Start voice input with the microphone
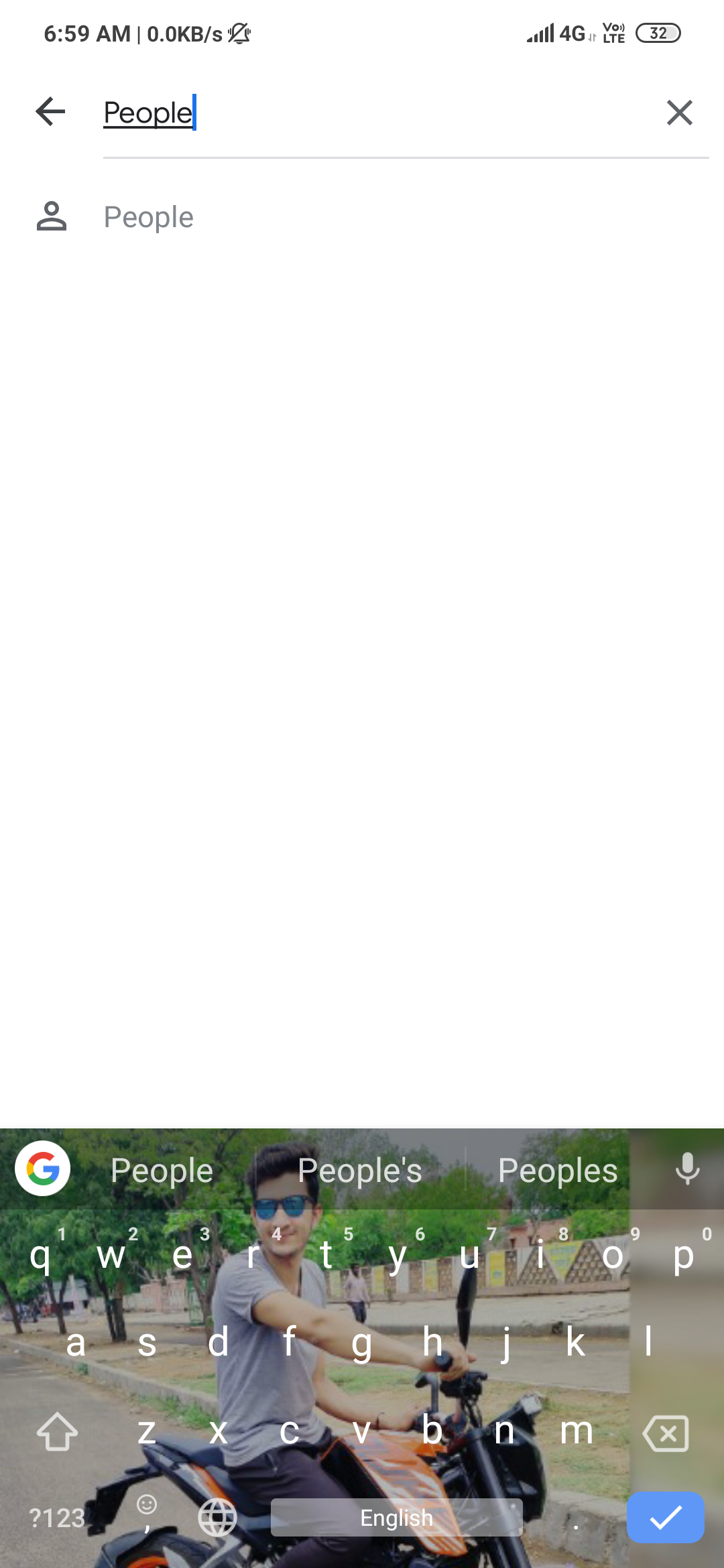The width and height of the screenshot is (724, 1568). coord(687,1169)
